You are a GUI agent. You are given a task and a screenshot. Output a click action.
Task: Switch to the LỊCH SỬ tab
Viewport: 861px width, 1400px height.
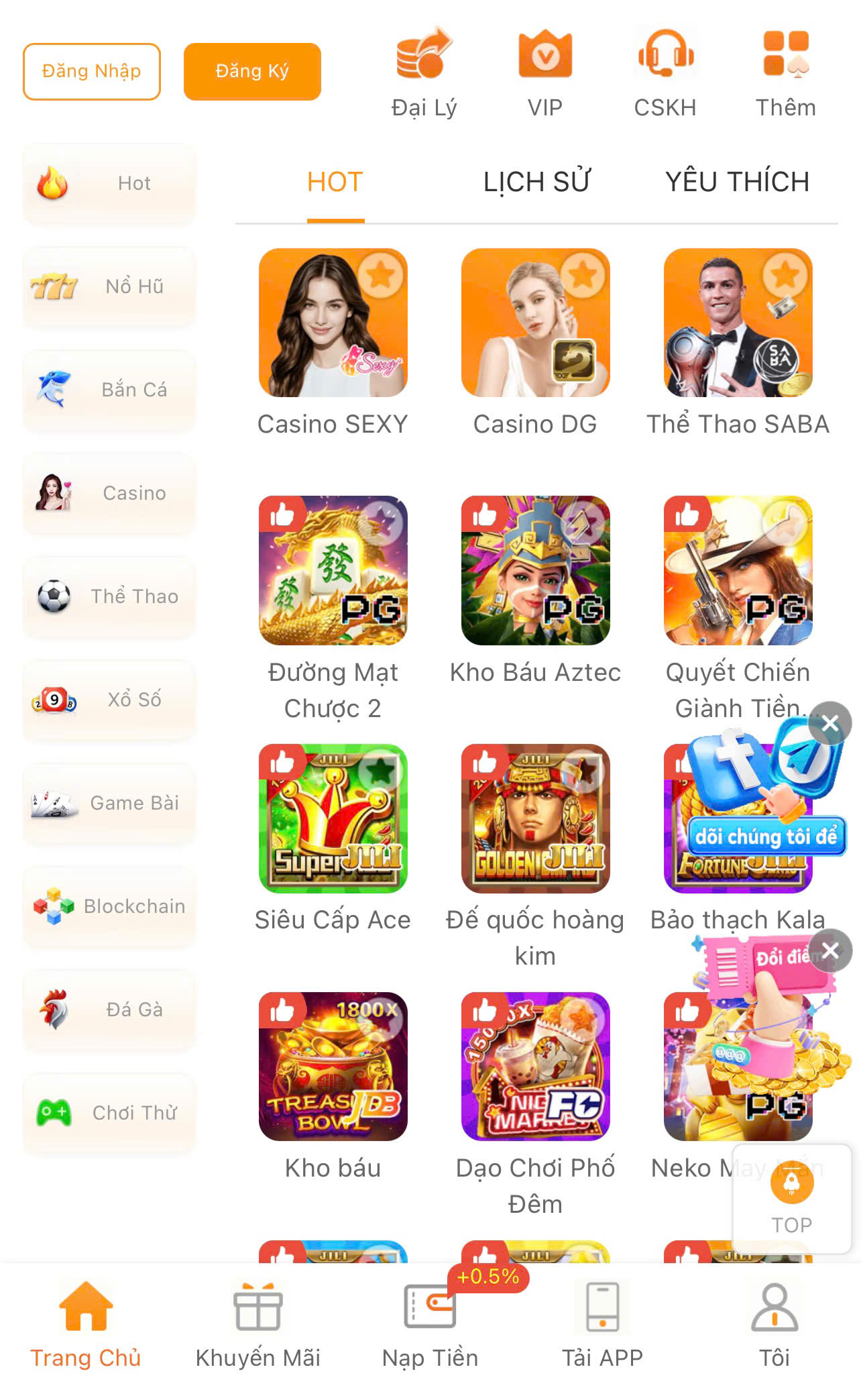[536, 182]
